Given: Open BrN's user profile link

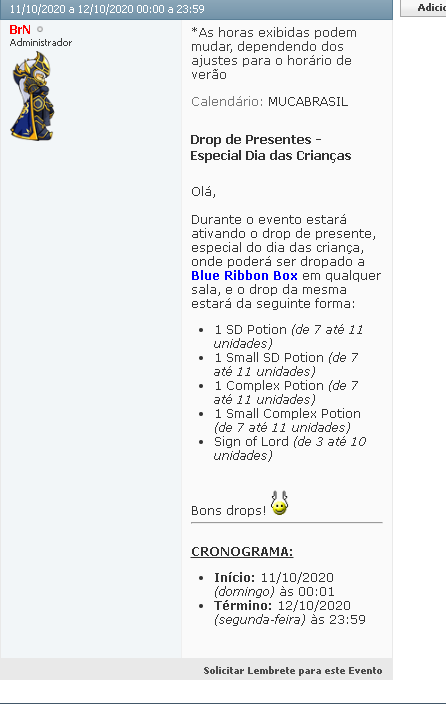Looking at the screenshot, I should click(x=20, y=30).
